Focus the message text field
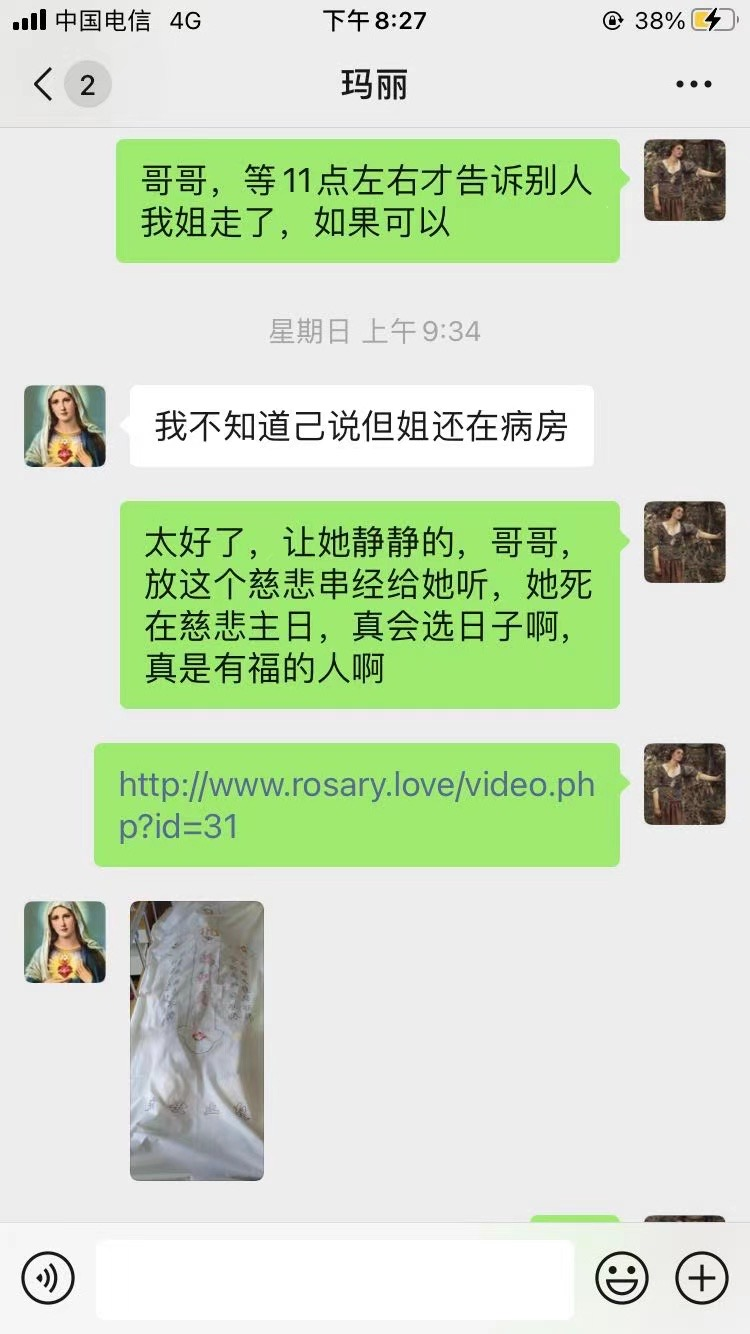 pos(335,1278)
